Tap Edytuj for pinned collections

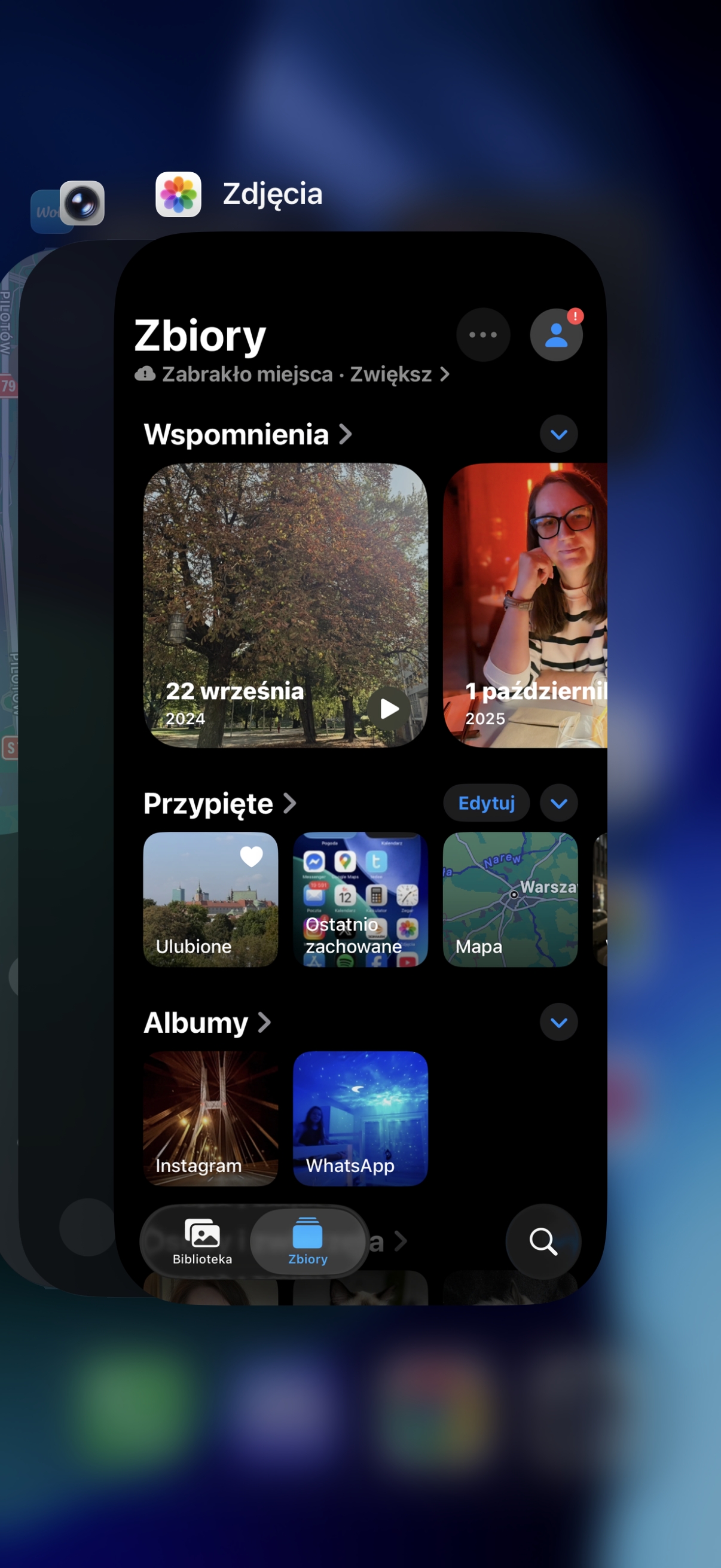click(x=486, y=804)
